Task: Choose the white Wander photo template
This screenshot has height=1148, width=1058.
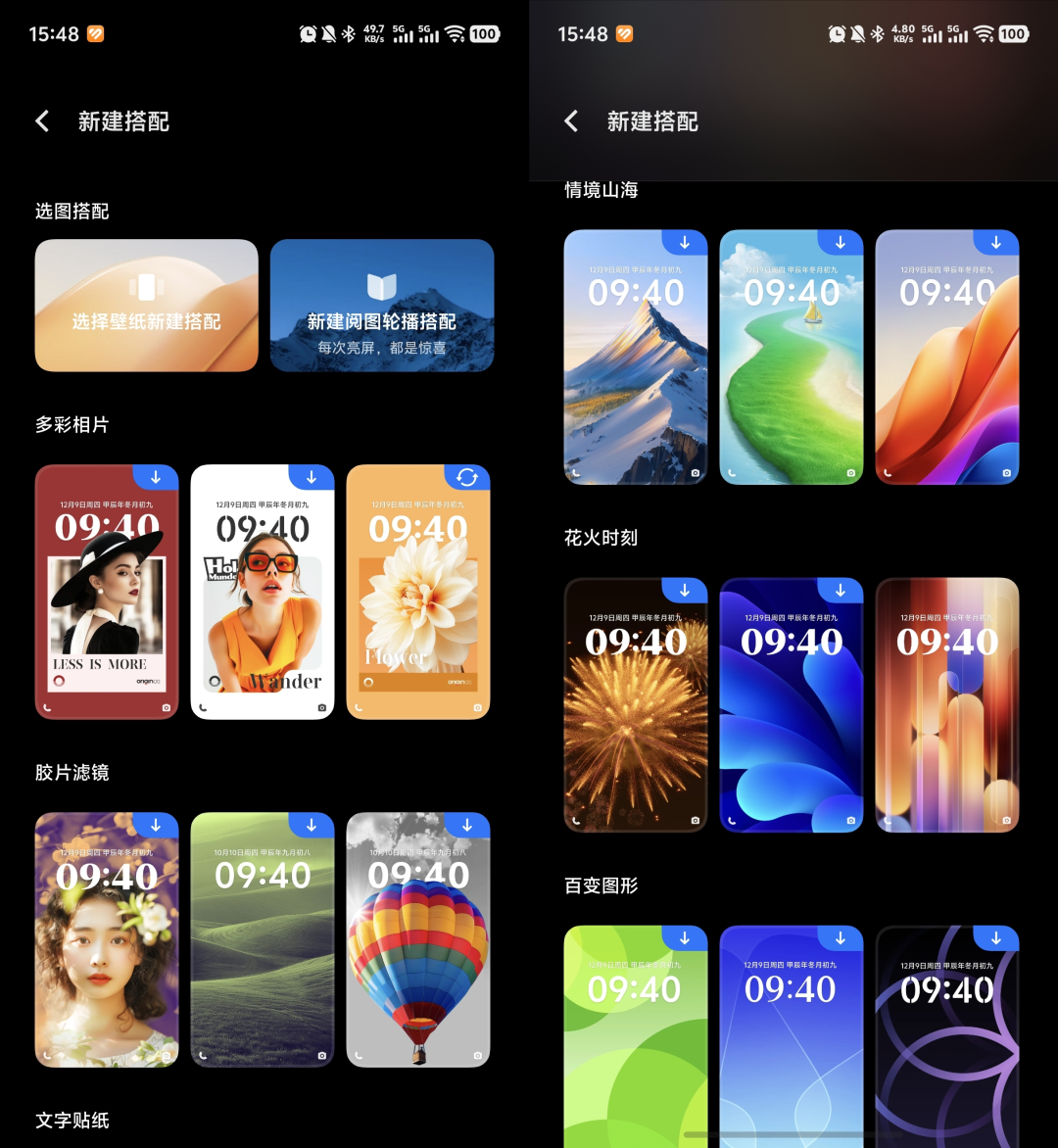Action: (x=263, y=593)
